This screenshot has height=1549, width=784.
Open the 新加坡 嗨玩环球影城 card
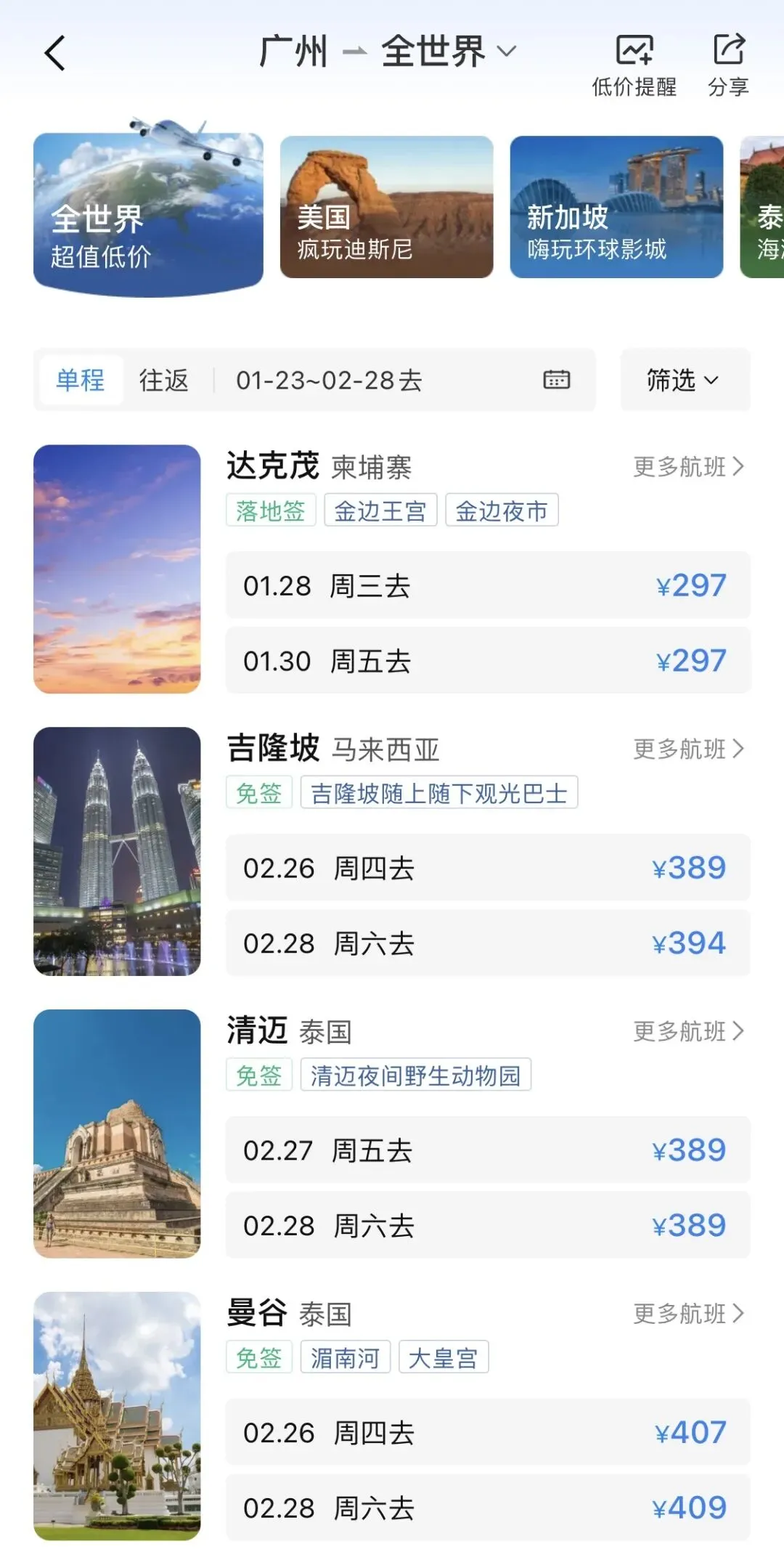616,207
